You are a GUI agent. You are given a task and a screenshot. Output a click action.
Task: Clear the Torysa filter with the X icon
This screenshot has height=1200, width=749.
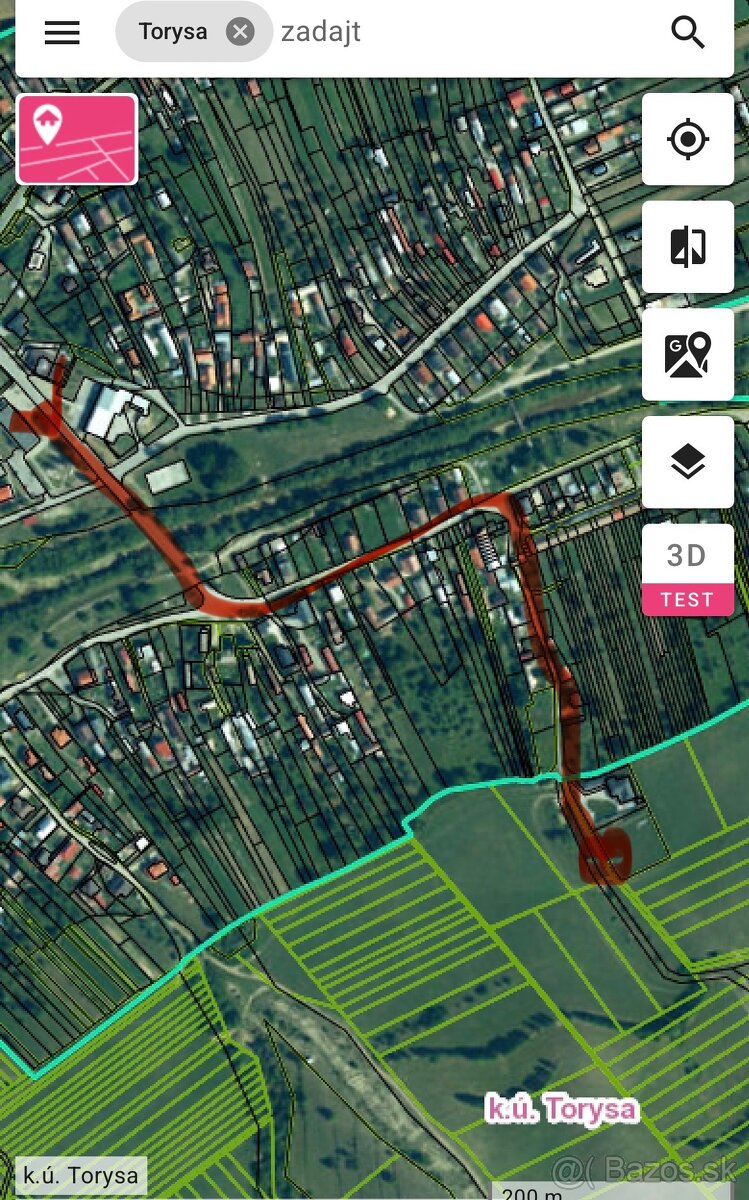point(240,31)
